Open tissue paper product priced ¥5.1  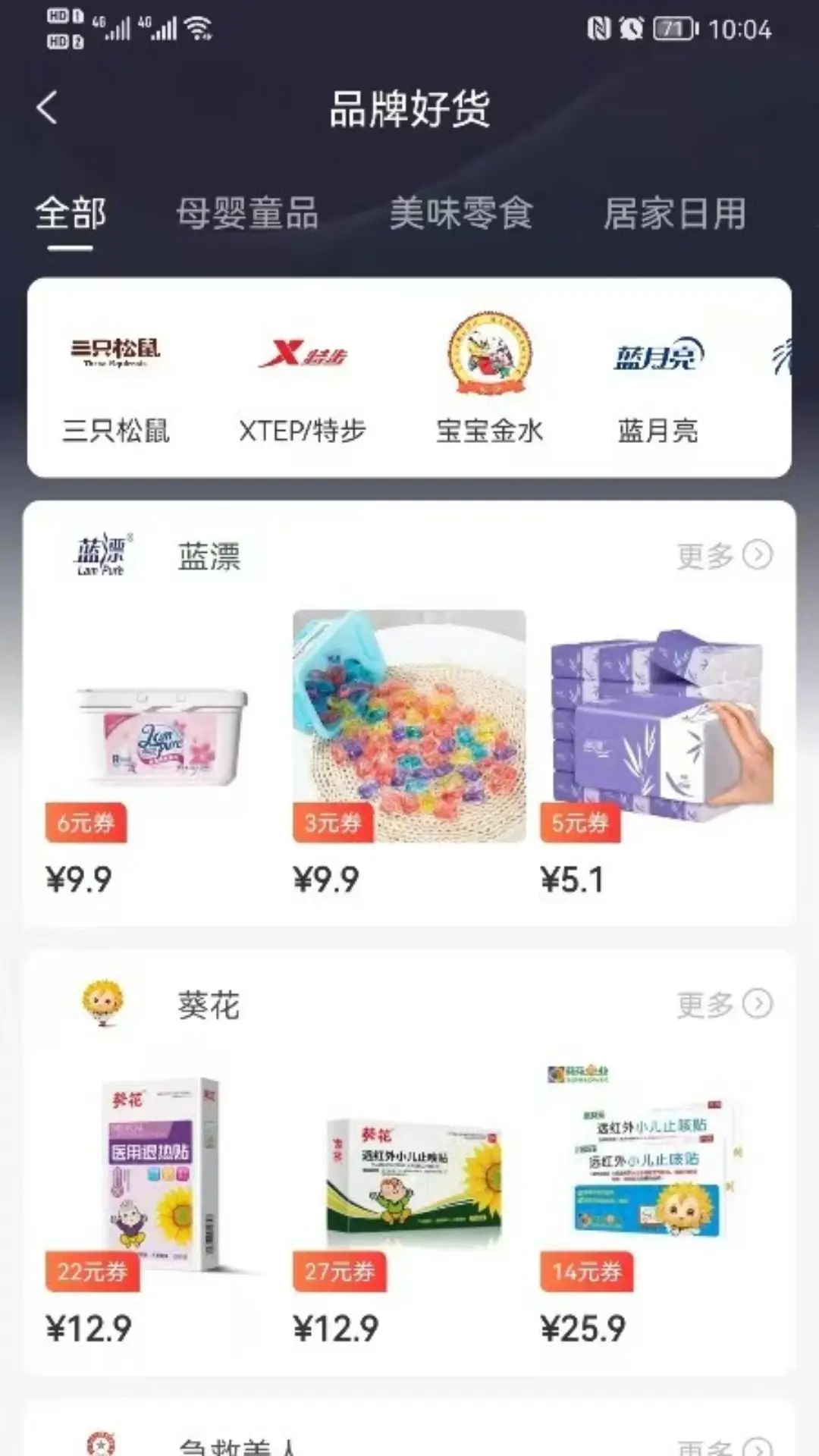tap(657, 755)
